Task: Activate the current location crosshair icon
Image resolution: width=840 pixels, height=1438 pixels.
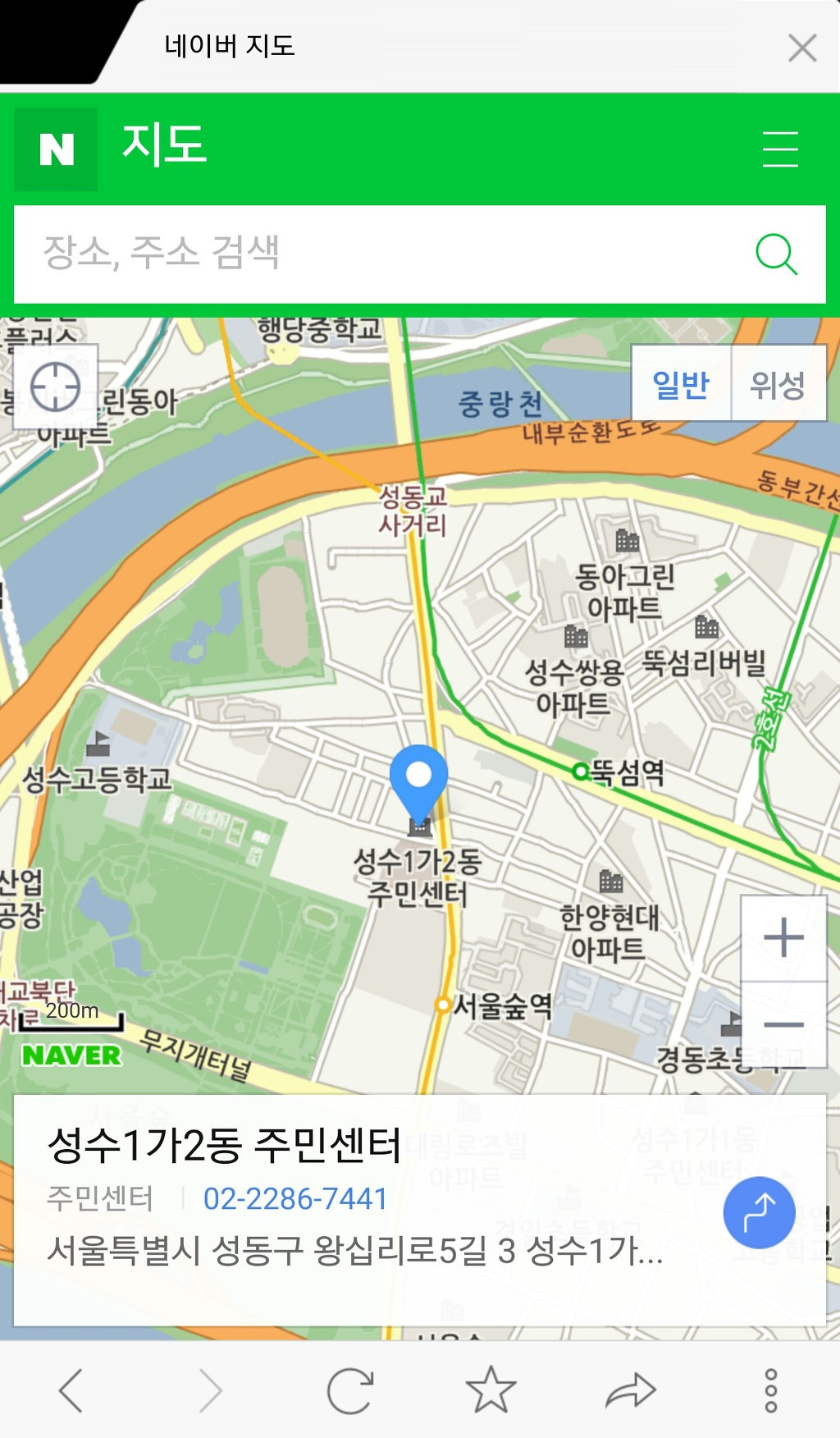Action: pyautogui.click(x=54, y=387)
